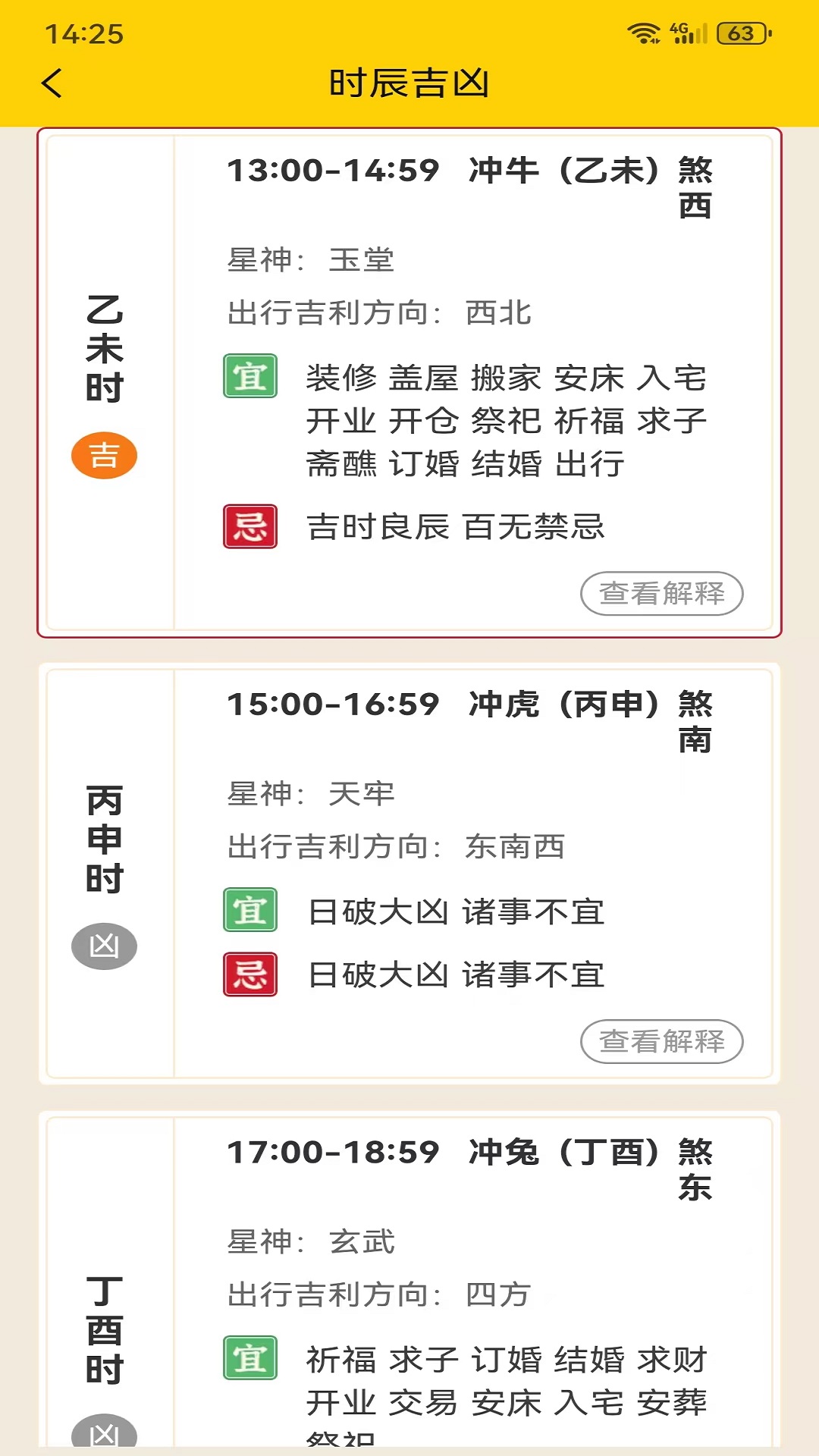Open 查看解释 for the 丙申时 period
The width and height of the screenshot is (819, 1456).
(x=661, y=1041)
